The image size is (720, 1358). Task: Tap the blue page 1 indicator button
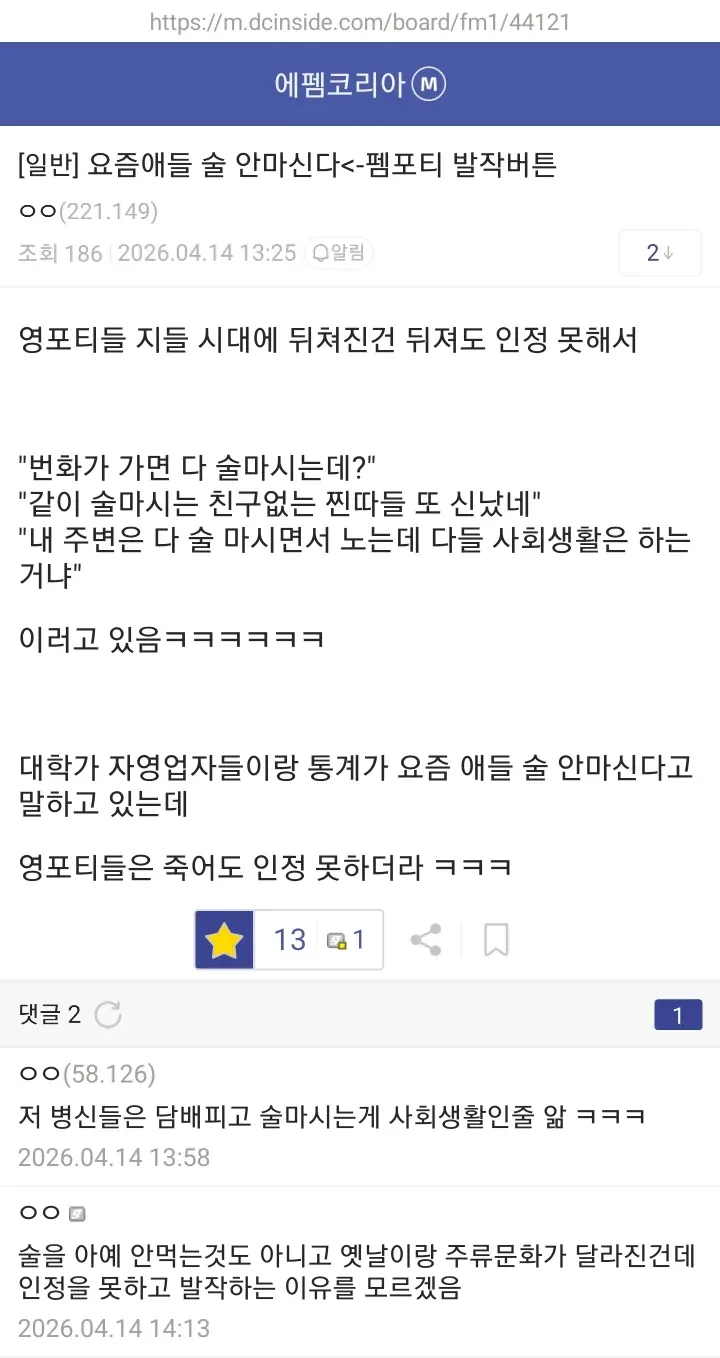(x=678, y=1014)
